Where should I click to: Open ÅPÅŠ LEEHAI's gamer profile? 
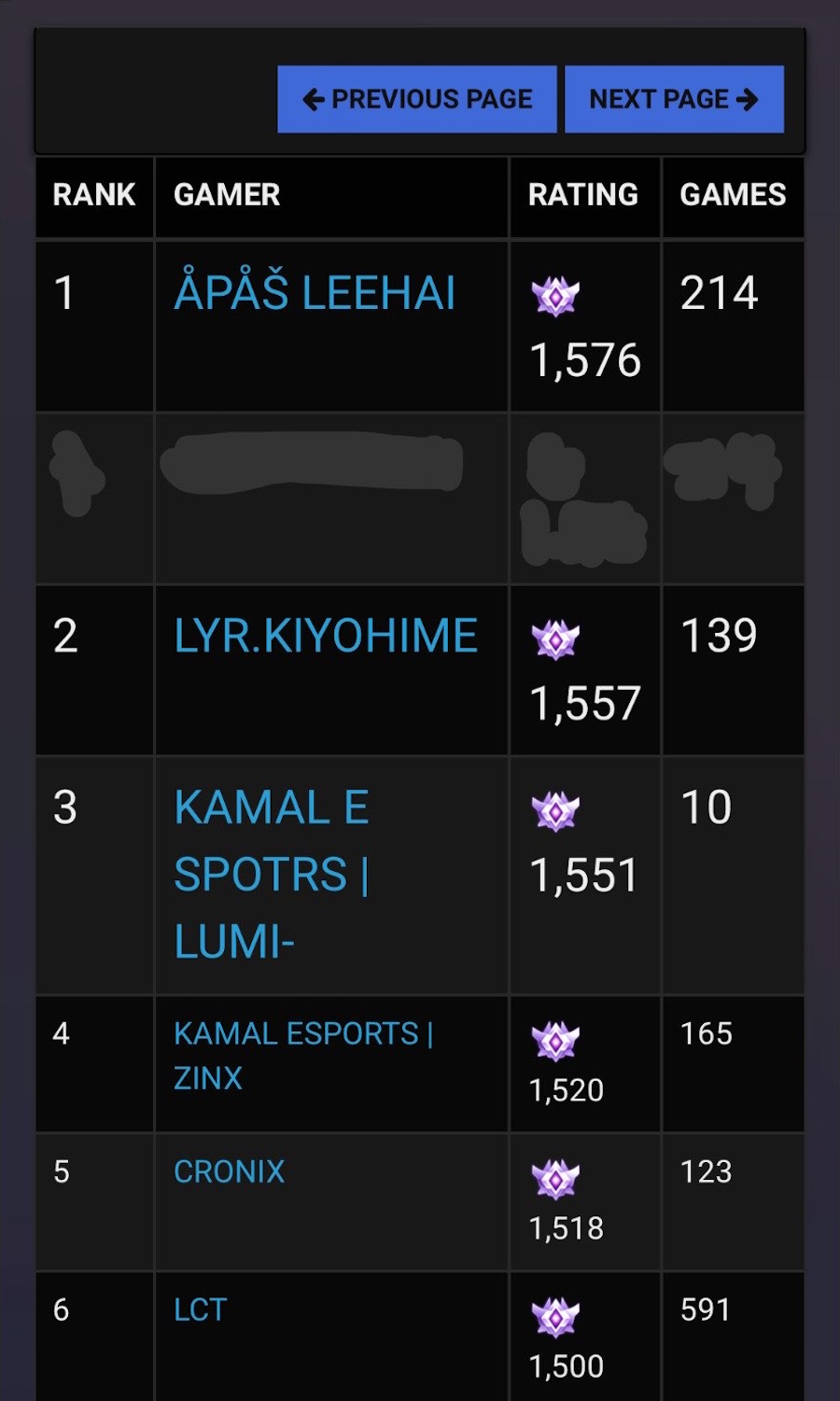(x=315, y=293)
